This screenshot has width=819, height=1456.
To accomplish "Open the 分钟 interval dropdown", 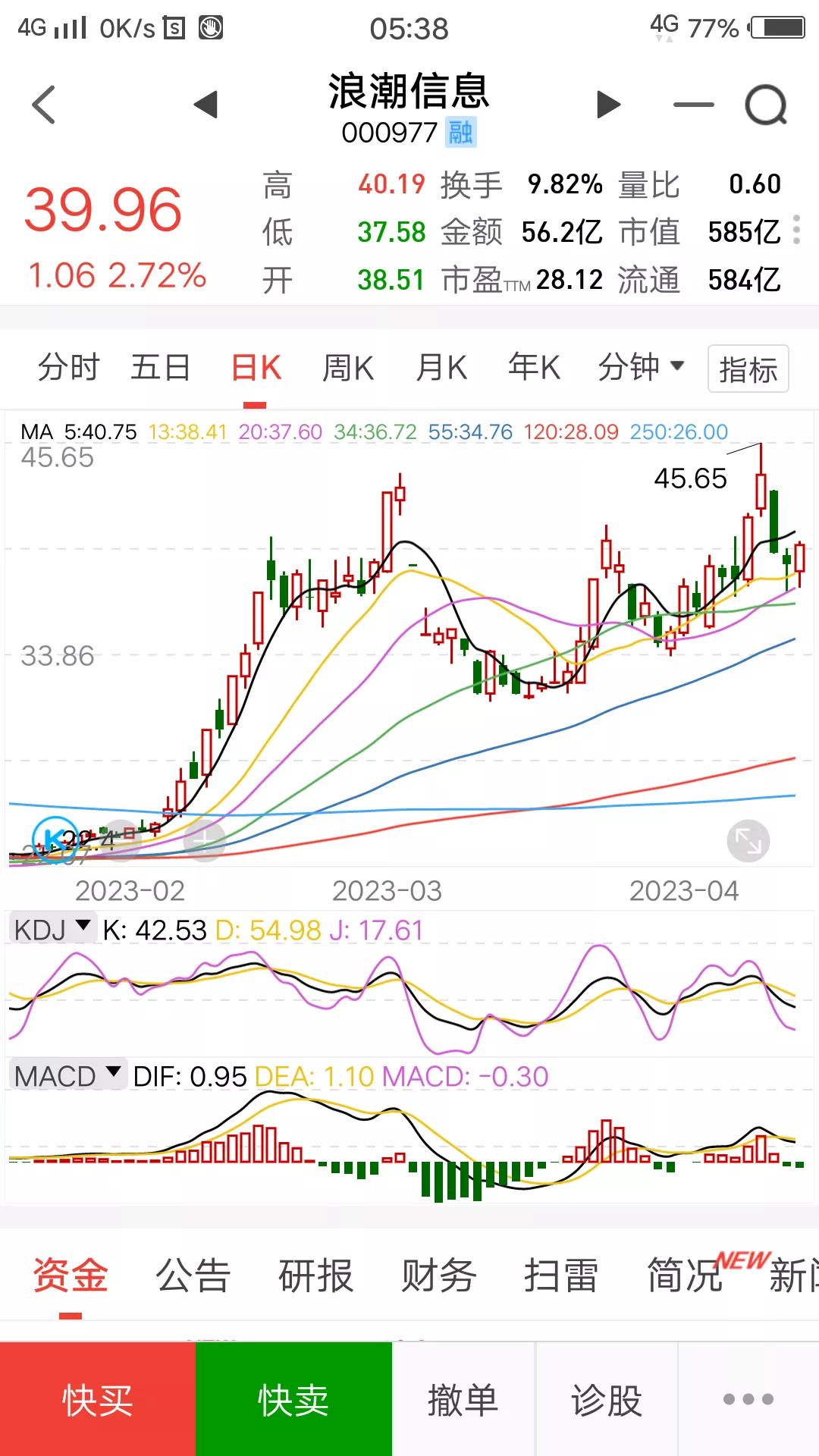I will pos(641,367).
